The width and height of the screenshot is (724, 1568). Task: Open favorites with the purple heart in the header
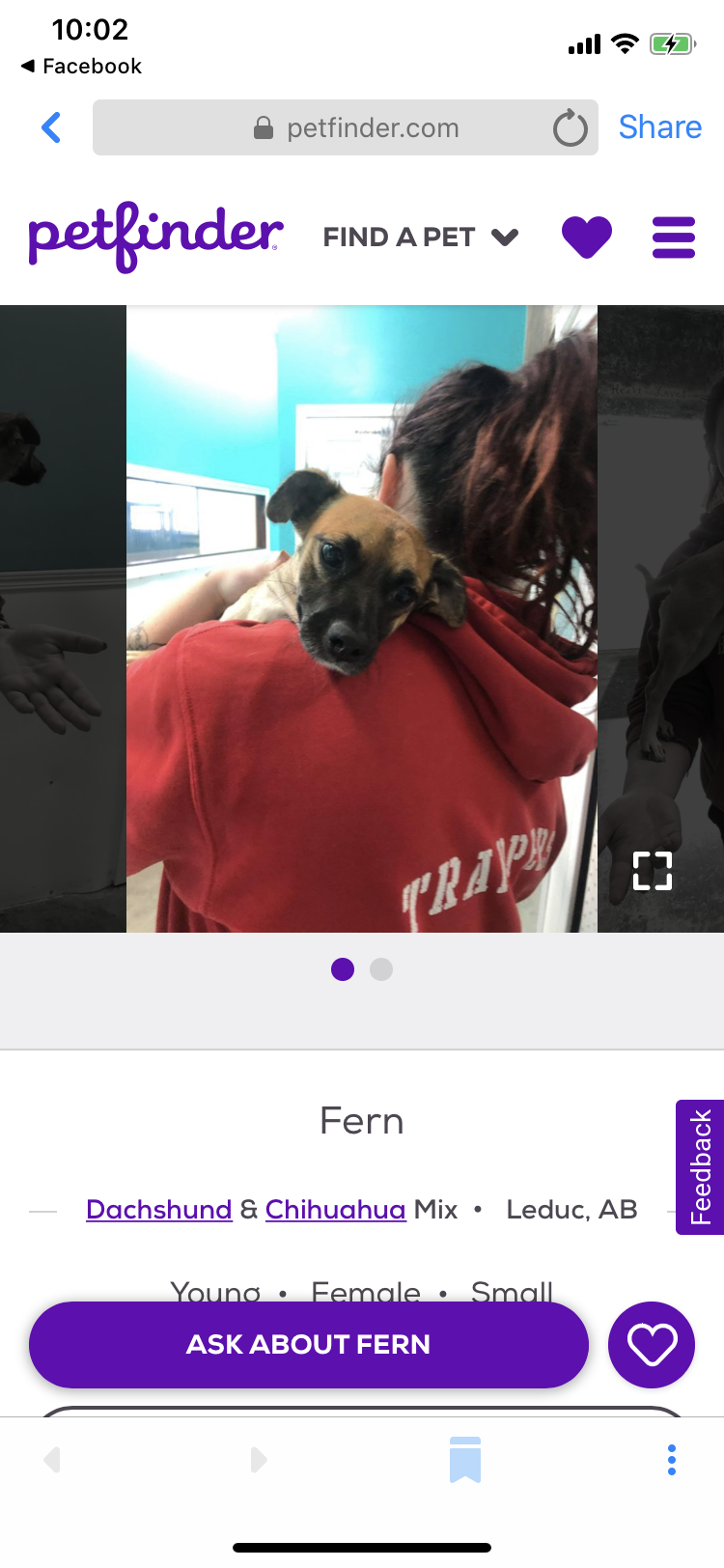coord(587,238)
